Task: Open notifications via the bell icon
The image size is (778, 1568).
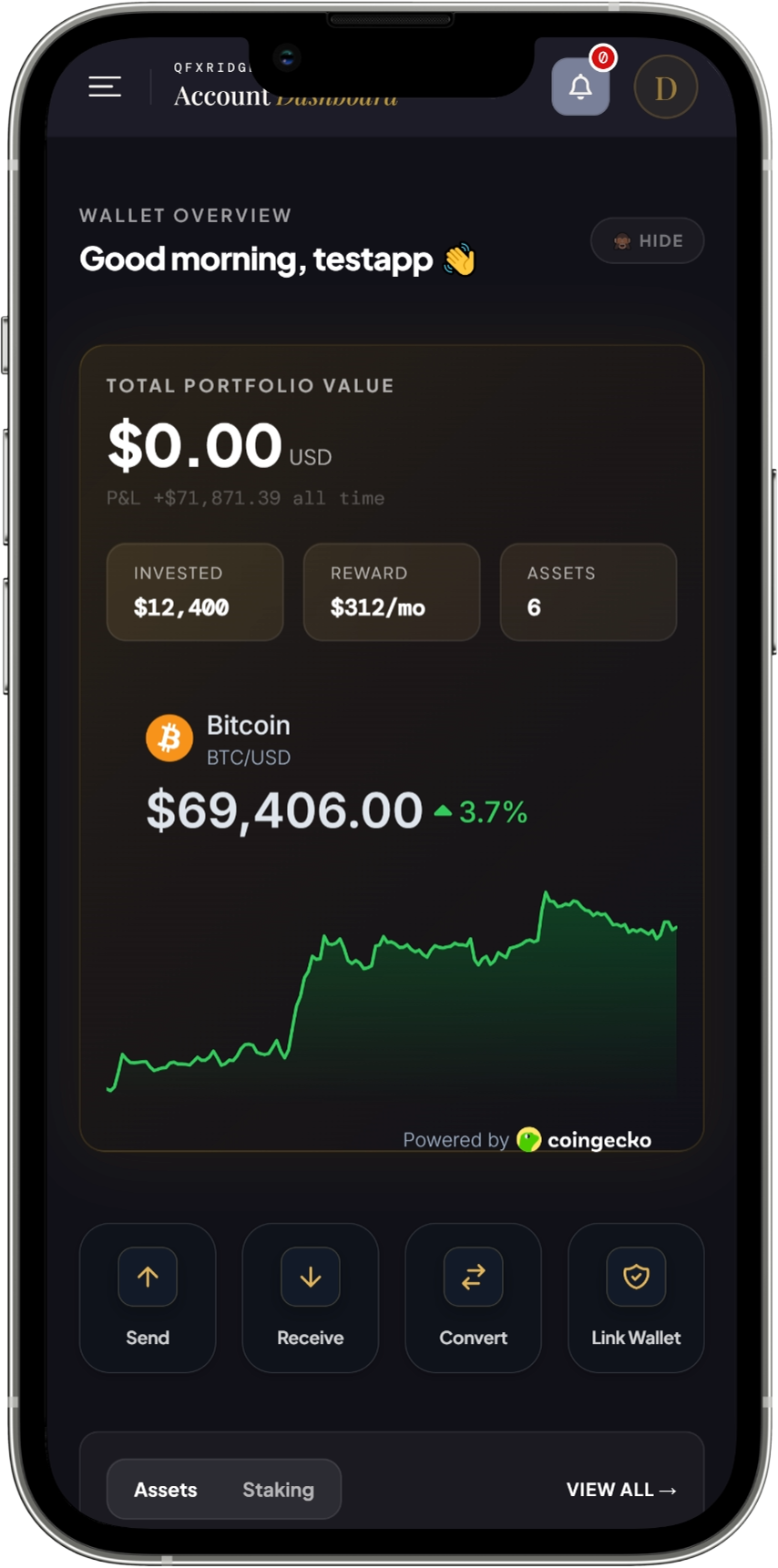Action: pyautogui.click(x=579, y=87)
